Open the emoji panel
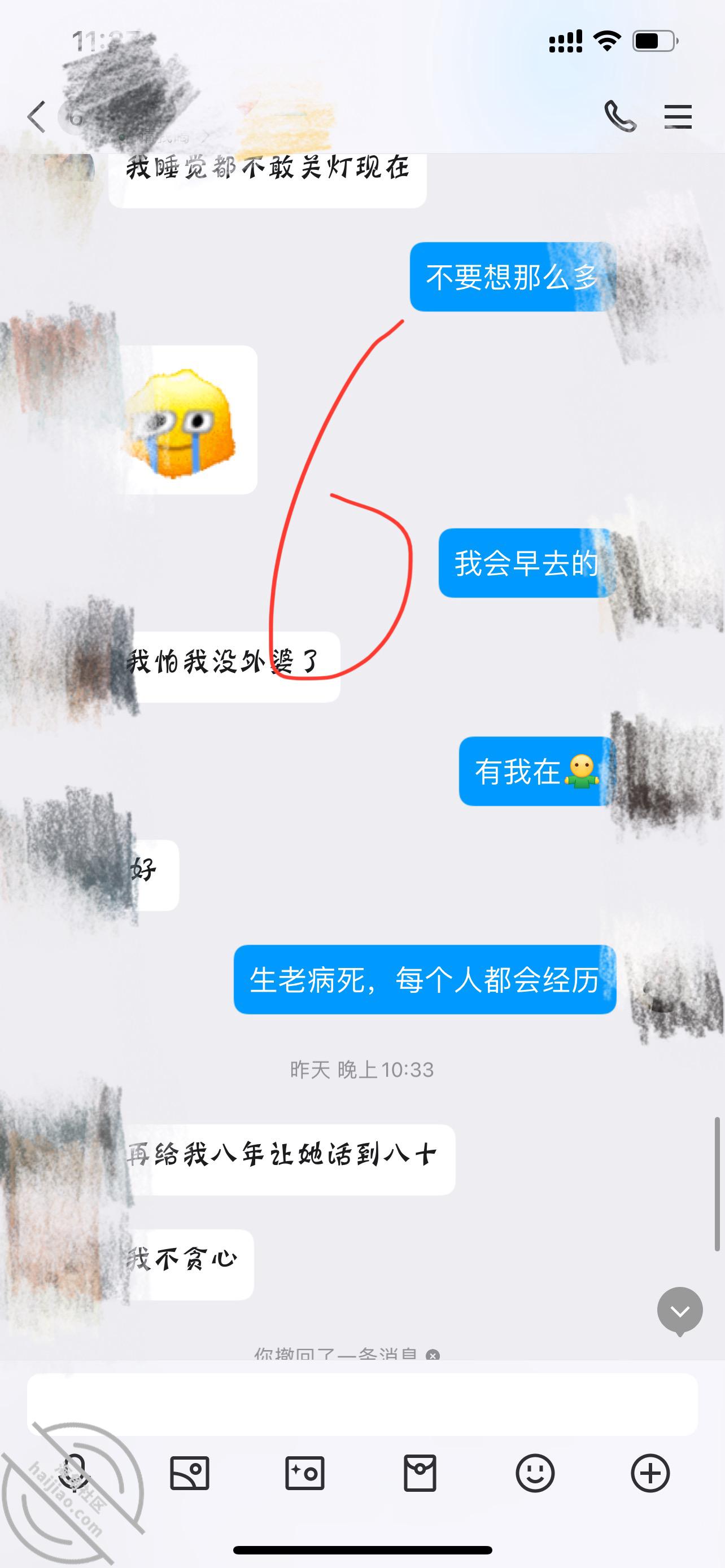The image size is (725, 1568). pyautogui.click(x=535, y=1473)
